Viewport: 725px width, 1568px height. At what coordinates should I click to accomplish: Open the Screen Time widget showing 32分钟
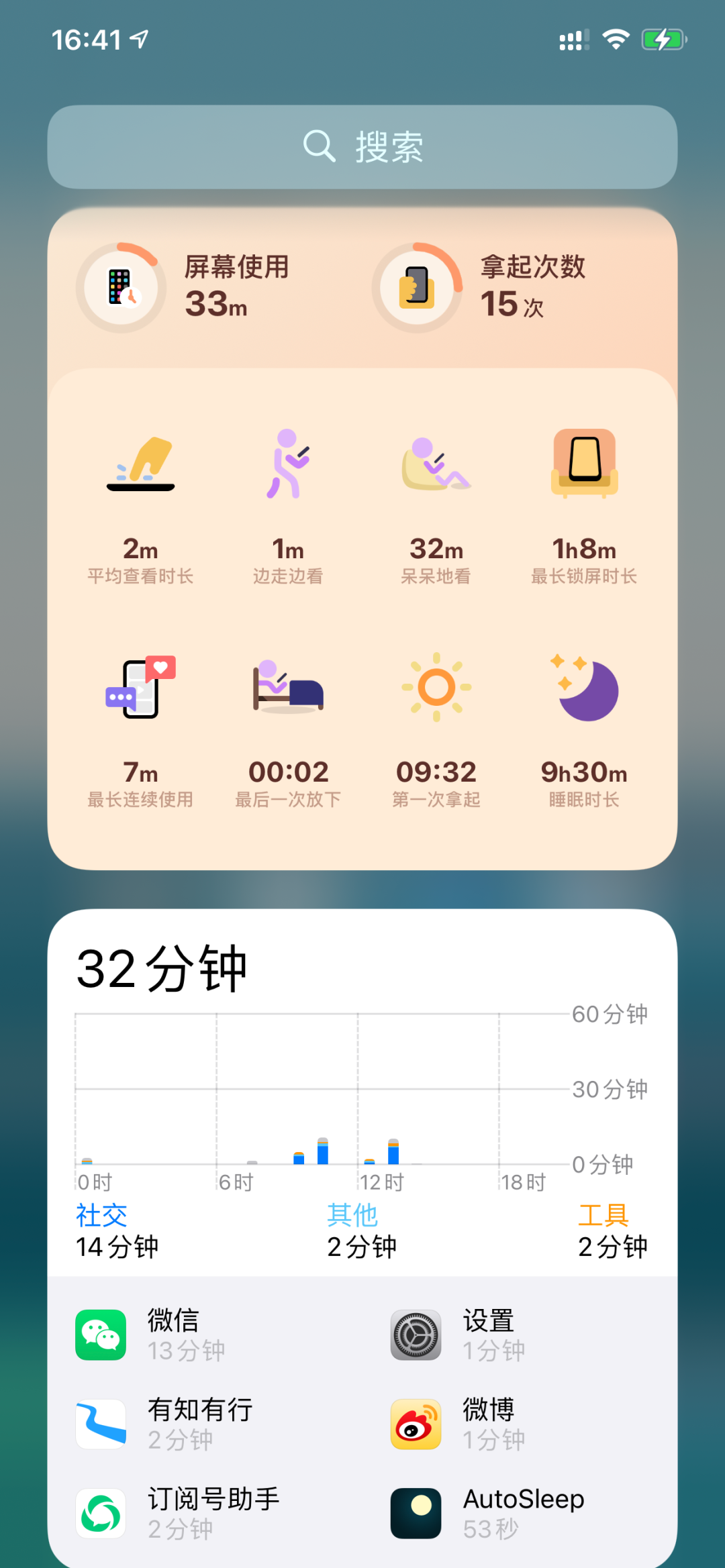click(362, 1238)
